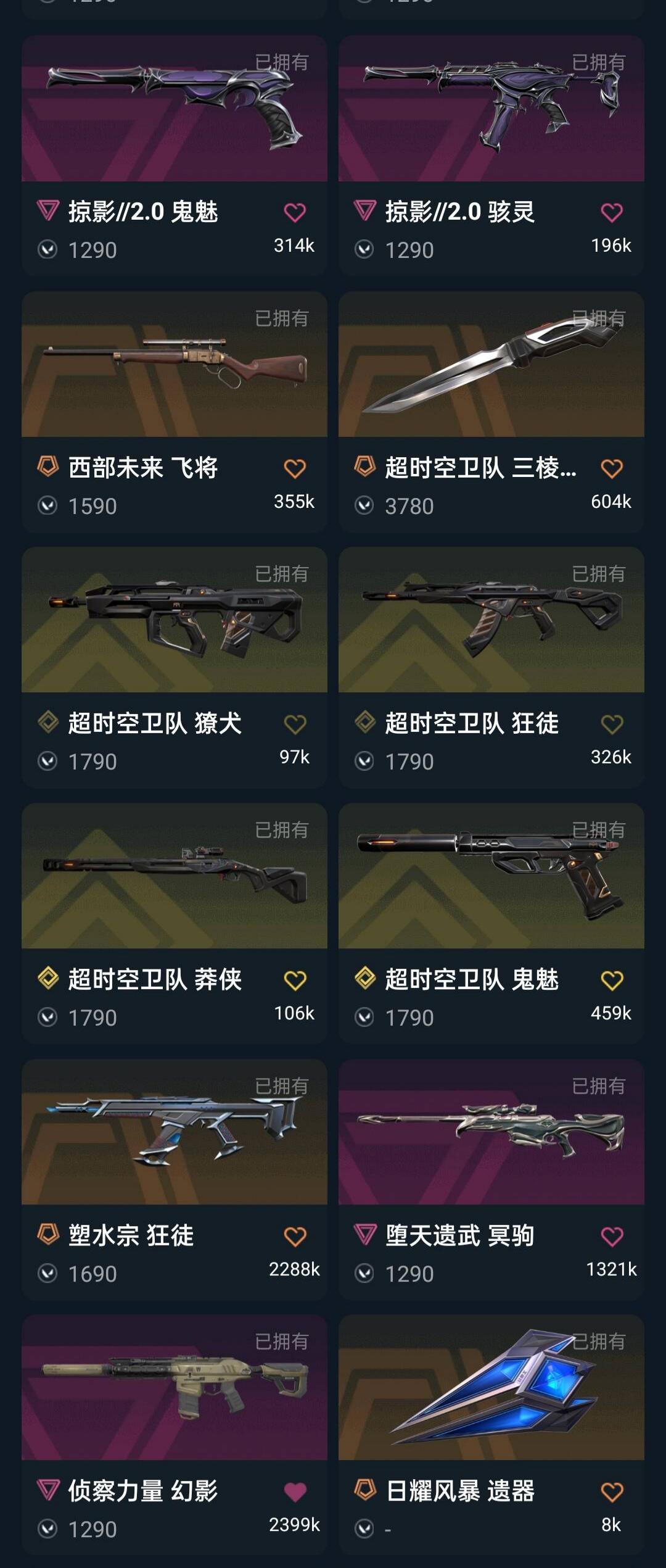This screenshot has width=666, height=1568.
Task: View the 西部未来 飞将 skin details
Action: click(x=174, y=365)
